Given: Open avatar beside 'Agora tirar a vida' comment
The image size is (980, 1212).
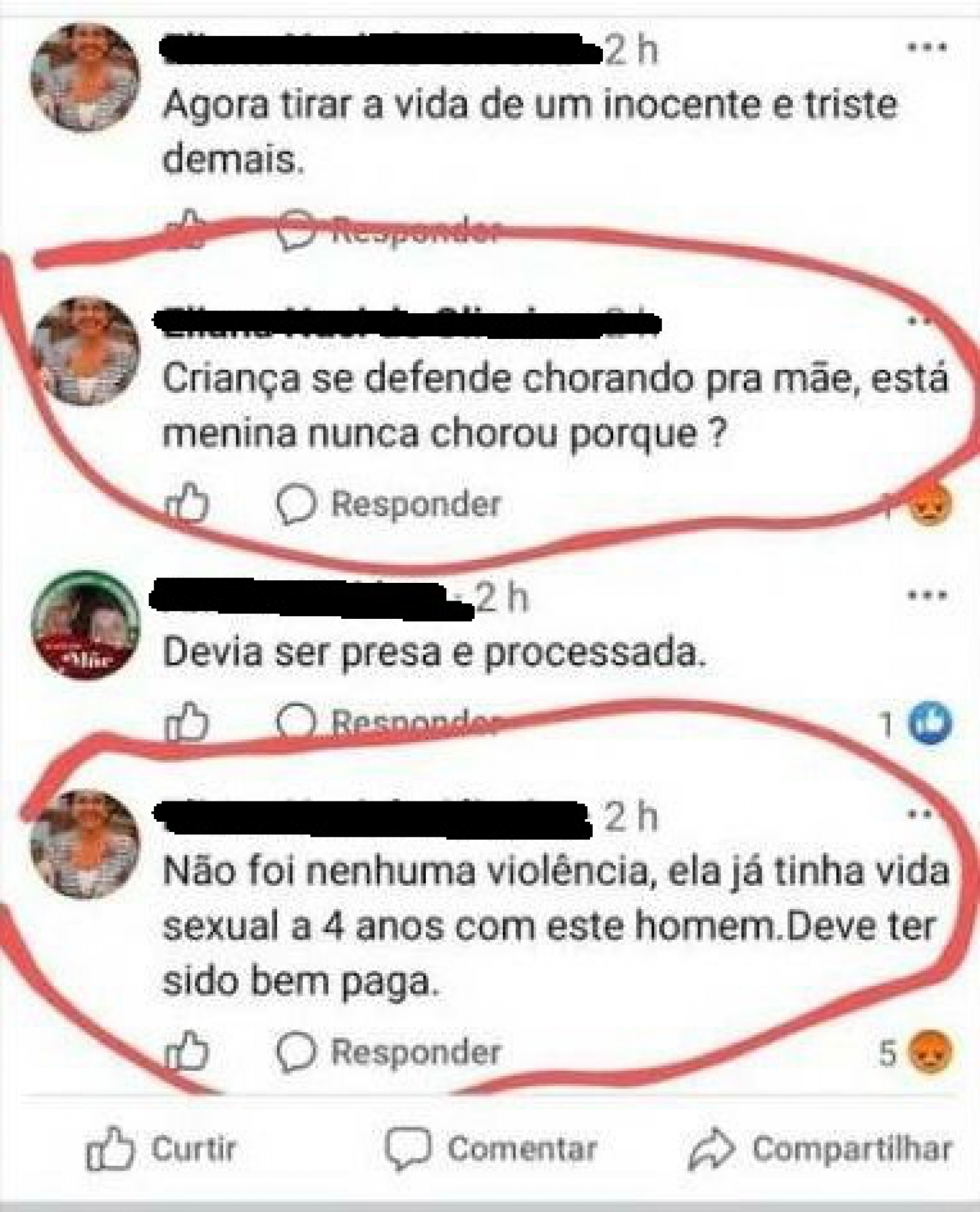Looking at the screenshot, I should [x=85, y=76].
